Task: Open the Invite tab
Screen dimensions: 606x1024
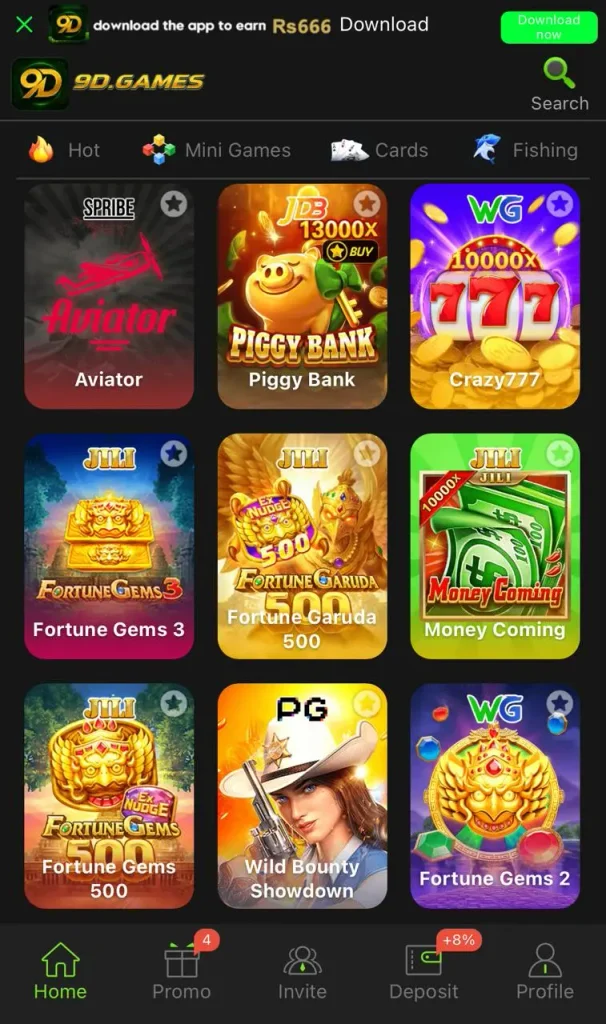Action: [302, 972]
